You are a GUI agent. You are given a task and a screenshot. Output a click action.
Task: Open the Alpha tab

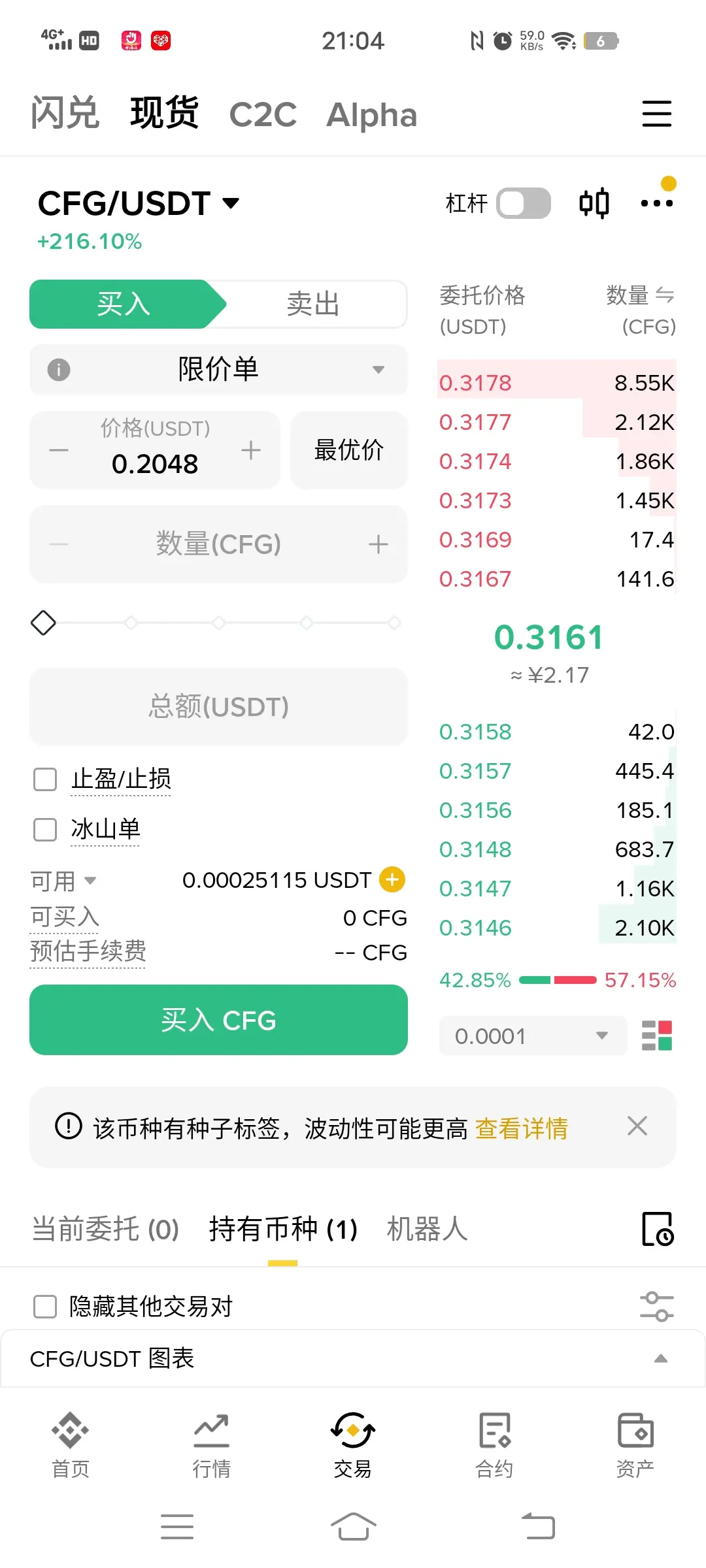click(x=371, y=115)
